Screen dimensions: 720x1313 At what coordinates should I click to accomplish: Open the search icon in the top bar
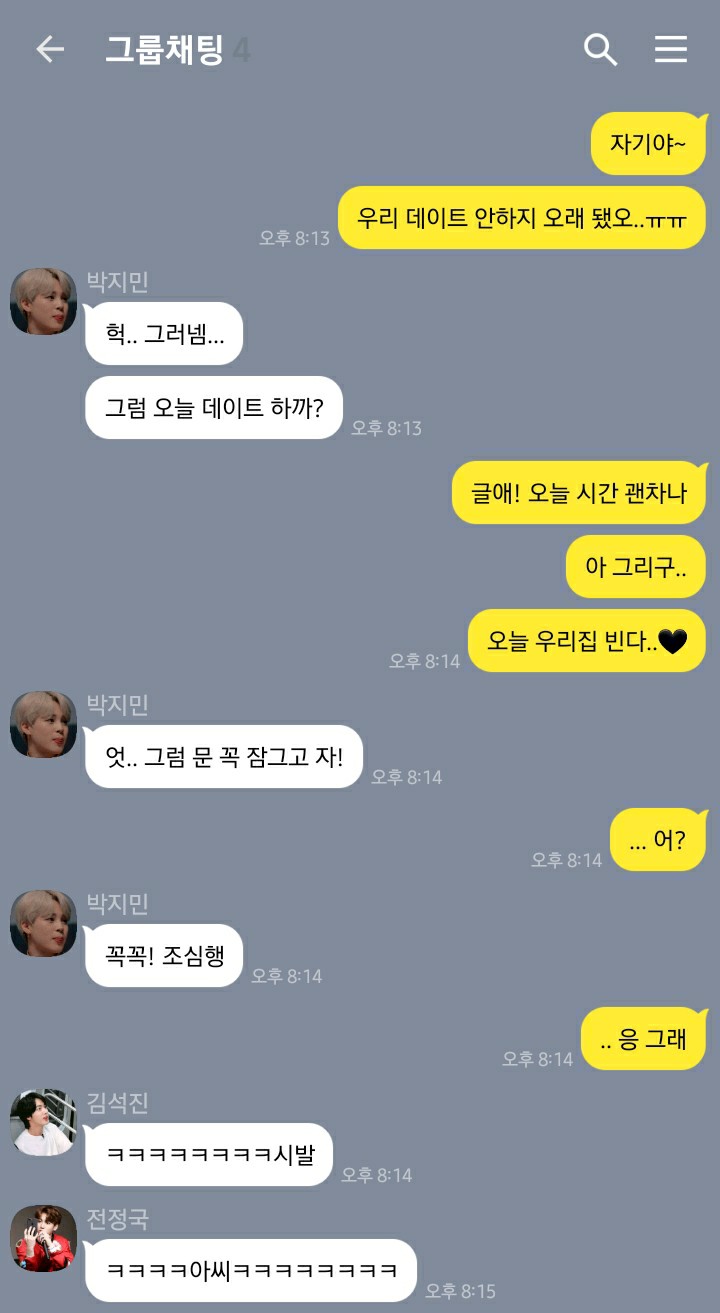coord(600,48)
